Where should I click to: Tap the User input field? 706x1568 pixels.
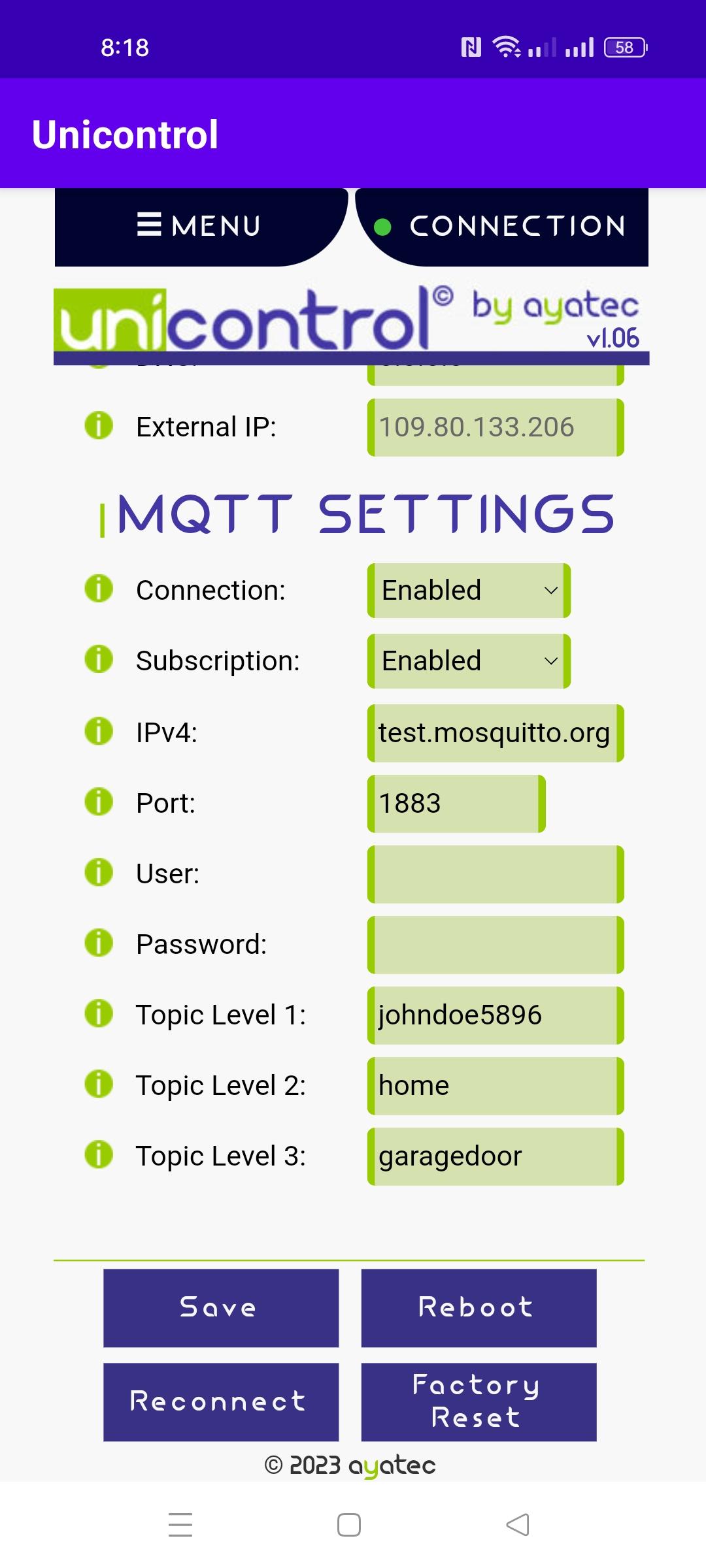tap(496, 874)
